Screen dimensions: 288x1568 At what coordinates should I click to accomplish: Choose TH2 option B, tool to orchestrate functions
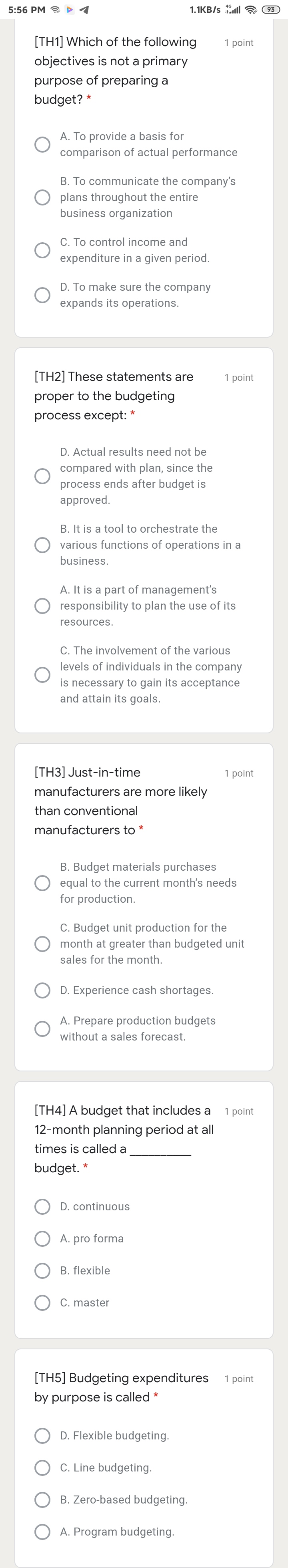42,545
